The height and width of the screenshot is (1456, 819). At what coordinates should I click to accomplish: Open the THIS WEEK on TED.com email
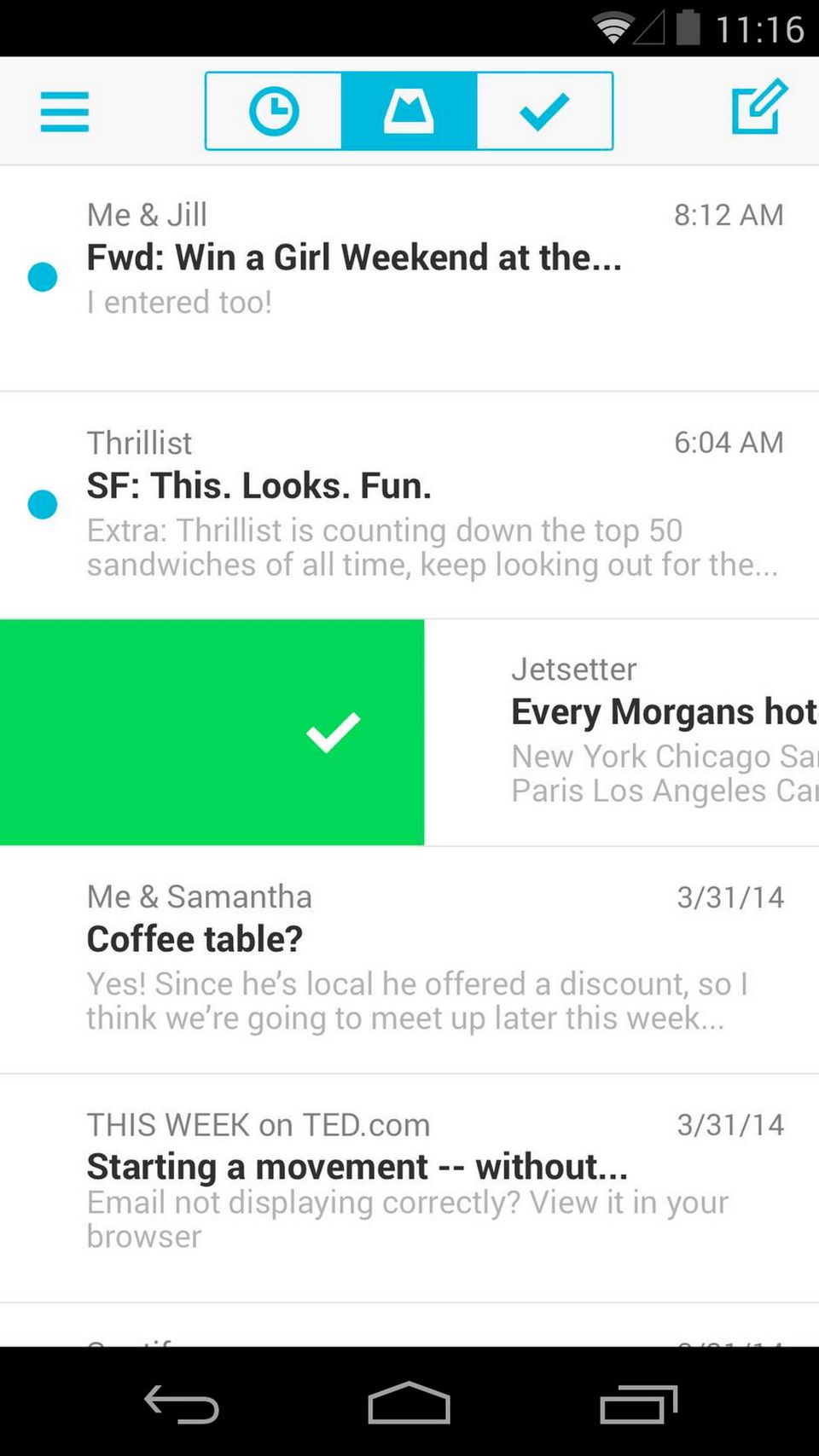point(409,1186)
